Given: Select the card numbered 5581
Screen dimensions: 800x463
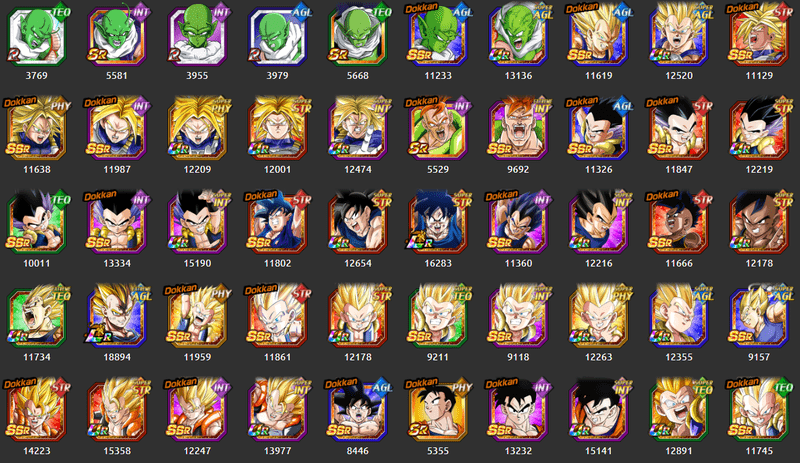Looking at the screenshot, I should pos(116,35).
